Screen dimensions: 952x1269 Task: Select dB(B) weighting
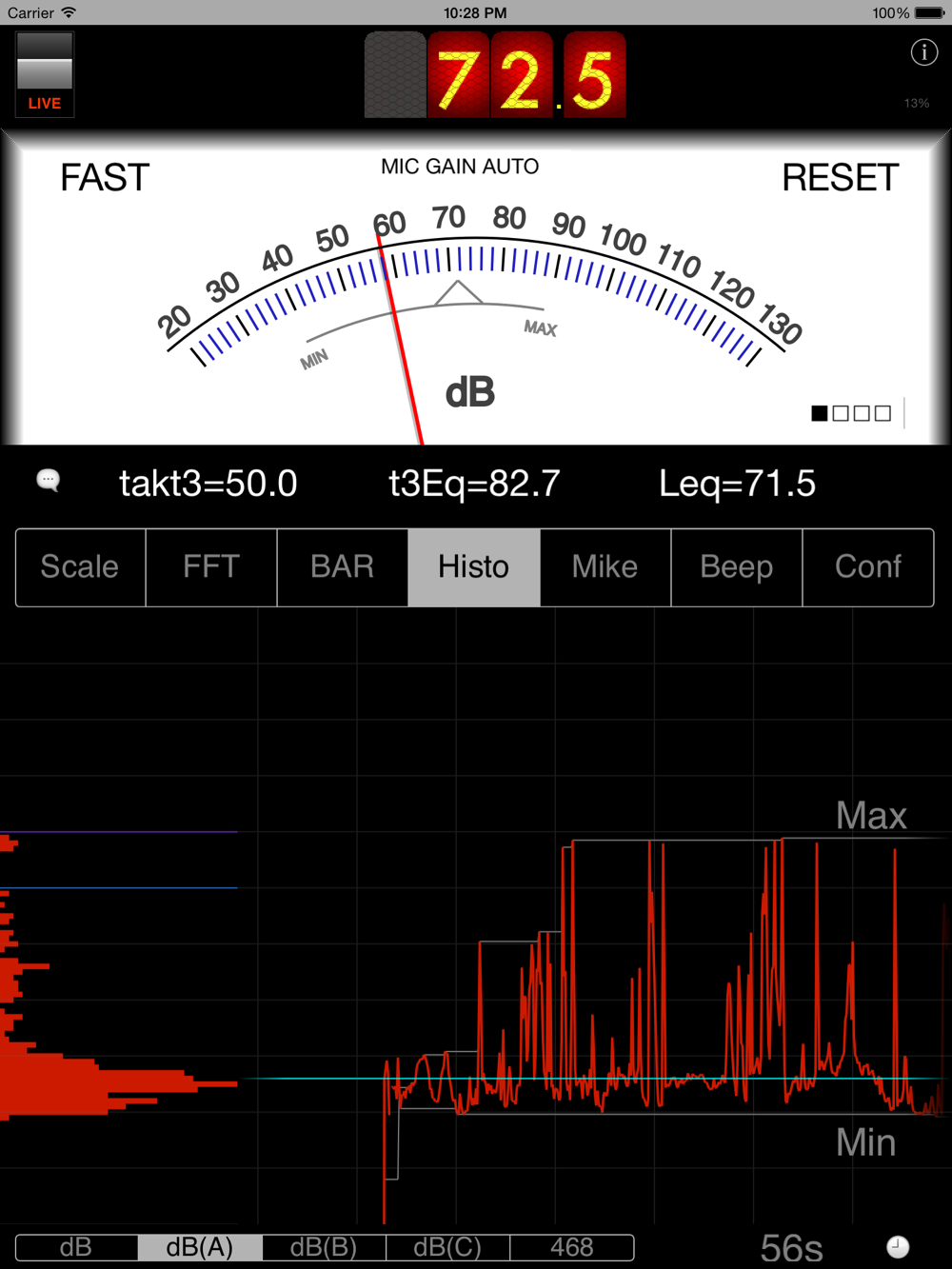coord(324,1247)
